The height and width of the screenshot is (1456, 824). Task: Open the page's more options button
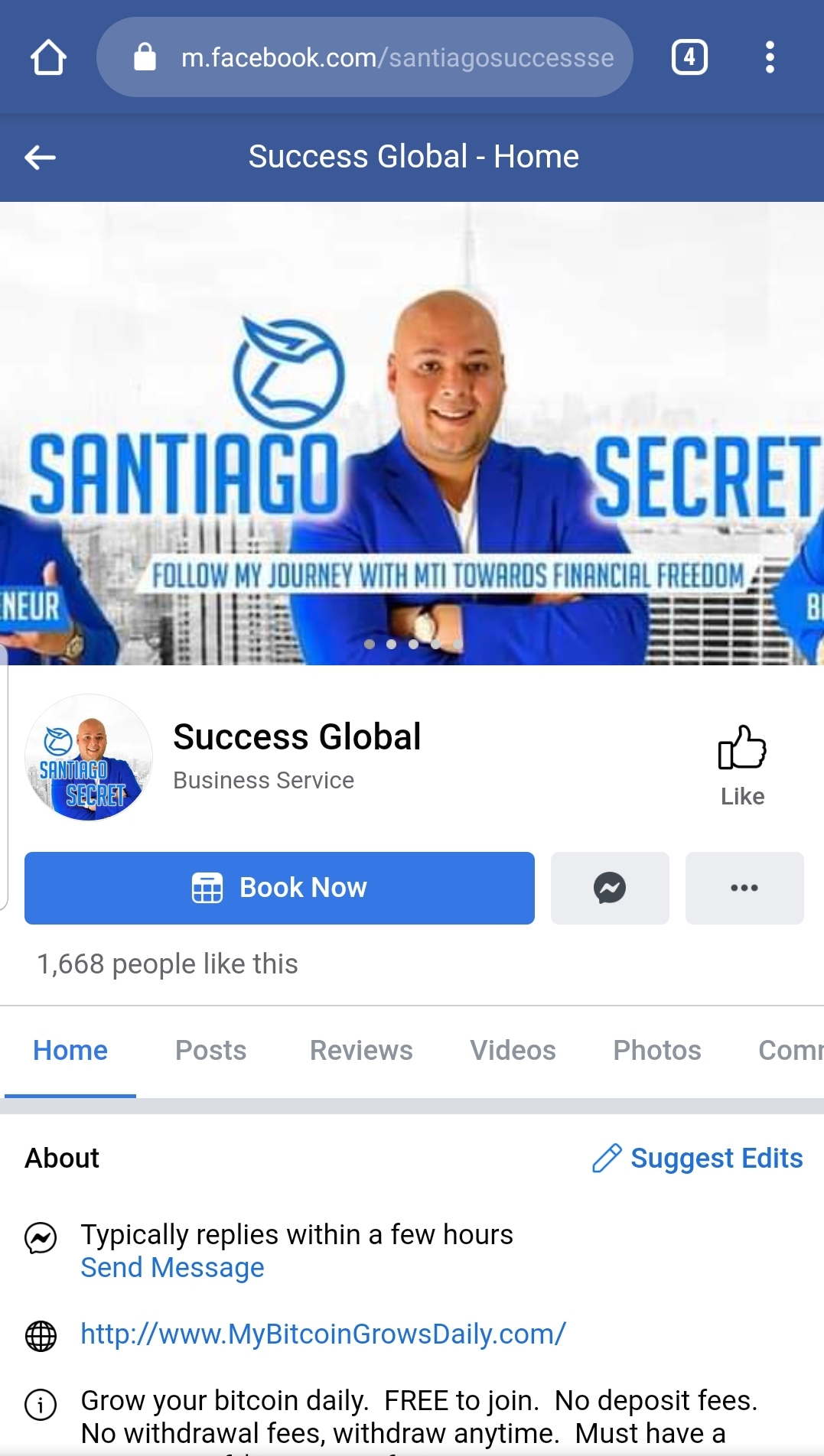744,888
